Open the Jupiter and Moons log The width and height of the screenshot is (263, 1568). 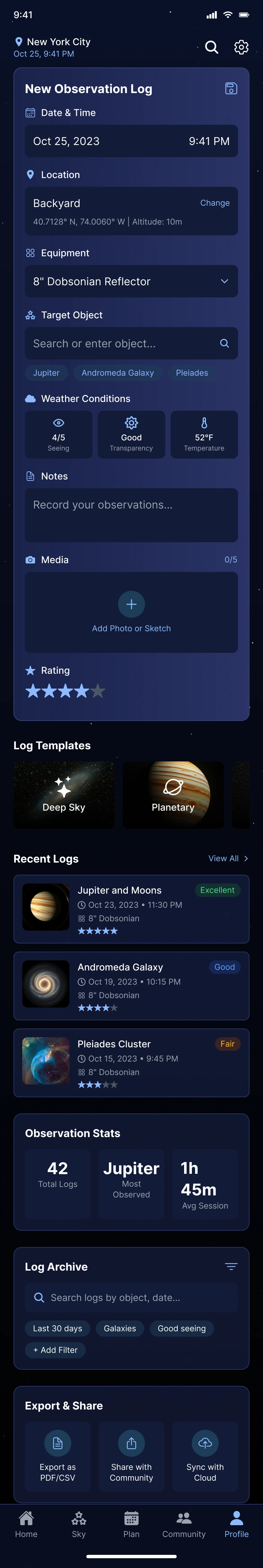click(x=131, y=909)
